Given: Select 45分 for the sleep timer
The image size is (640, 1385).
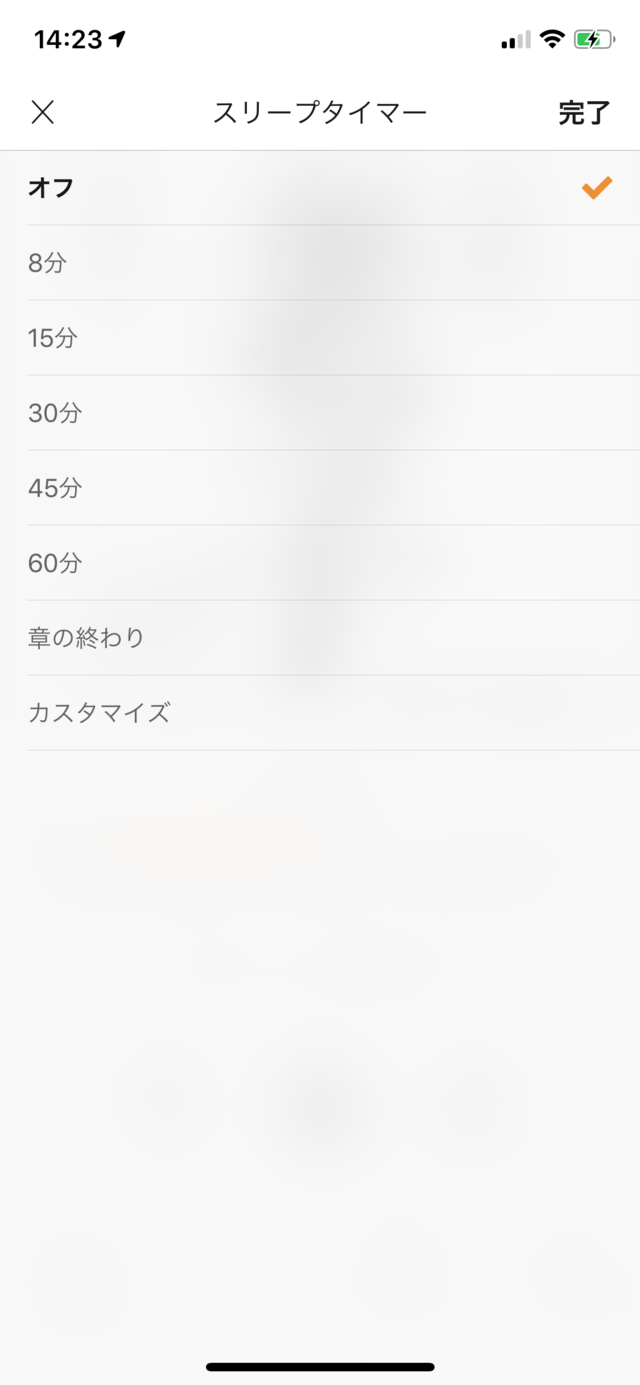Looking at the screenshot, I should (320, 488).
